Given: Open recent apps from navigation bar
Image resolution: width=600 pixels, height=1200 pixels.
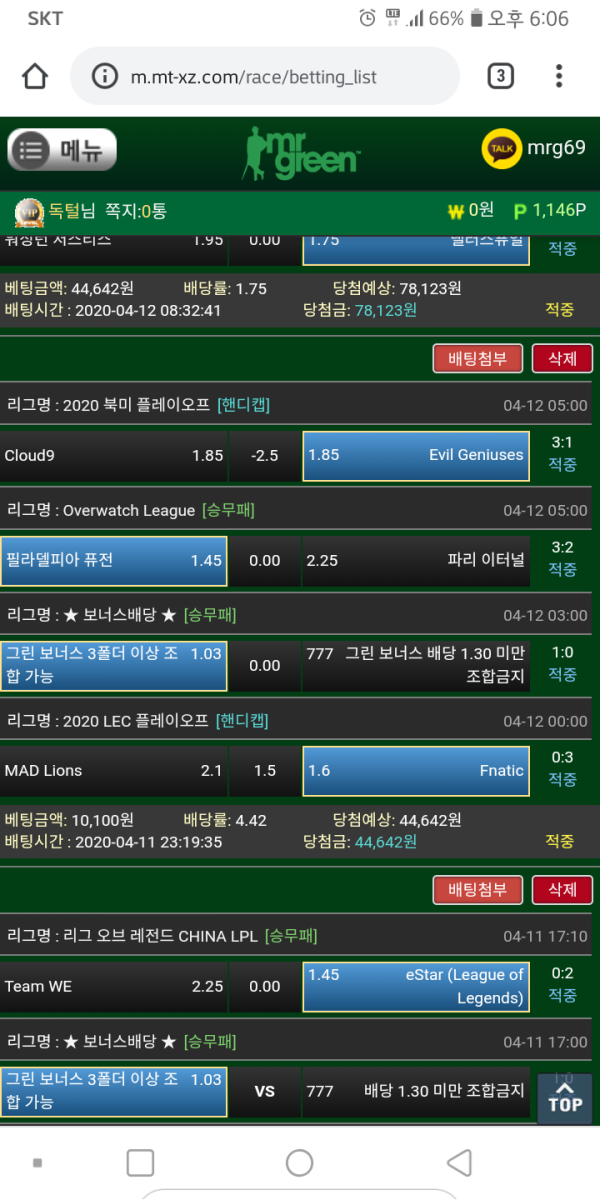Looking at the screenshot, I should (140, 1162).
